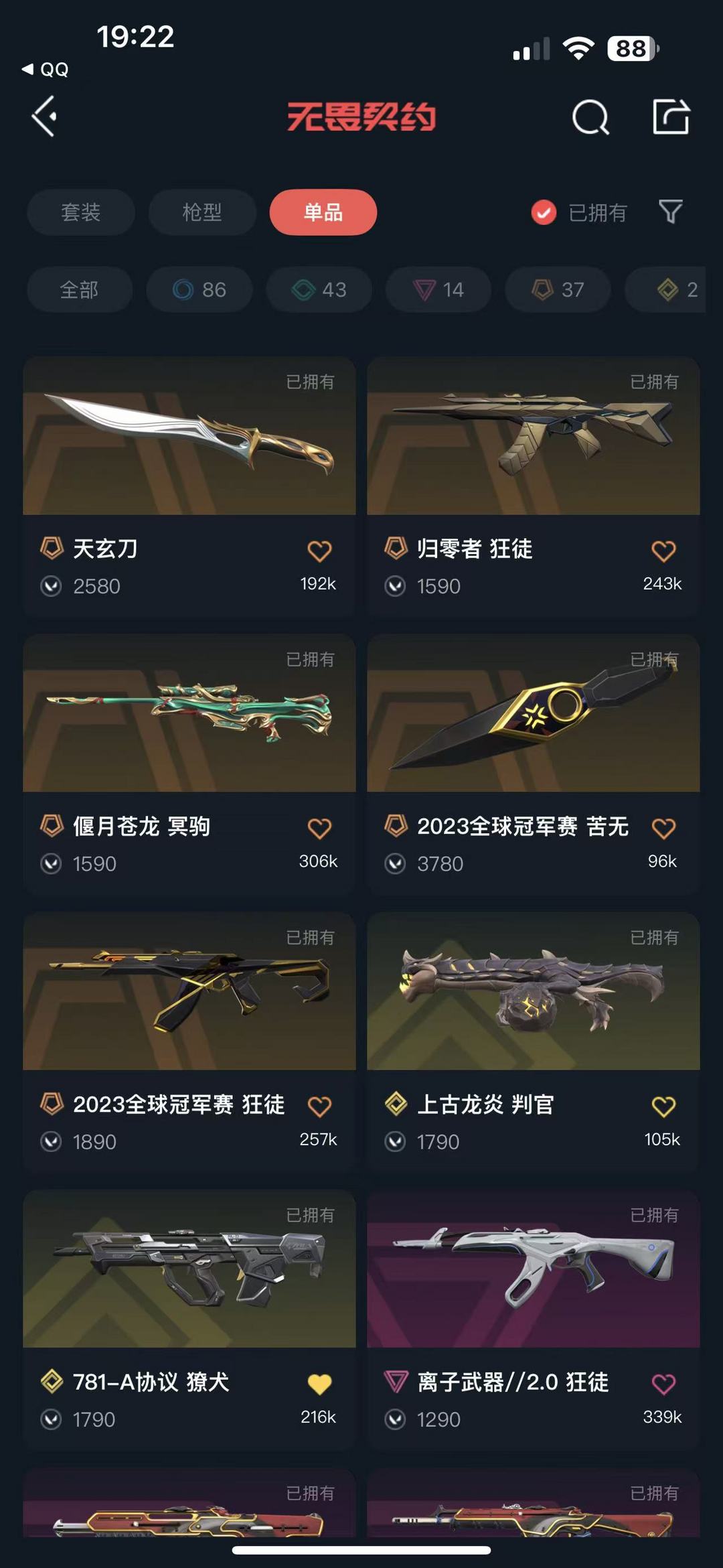Open the search icon

pyautogui.click(x=590, y=117)
